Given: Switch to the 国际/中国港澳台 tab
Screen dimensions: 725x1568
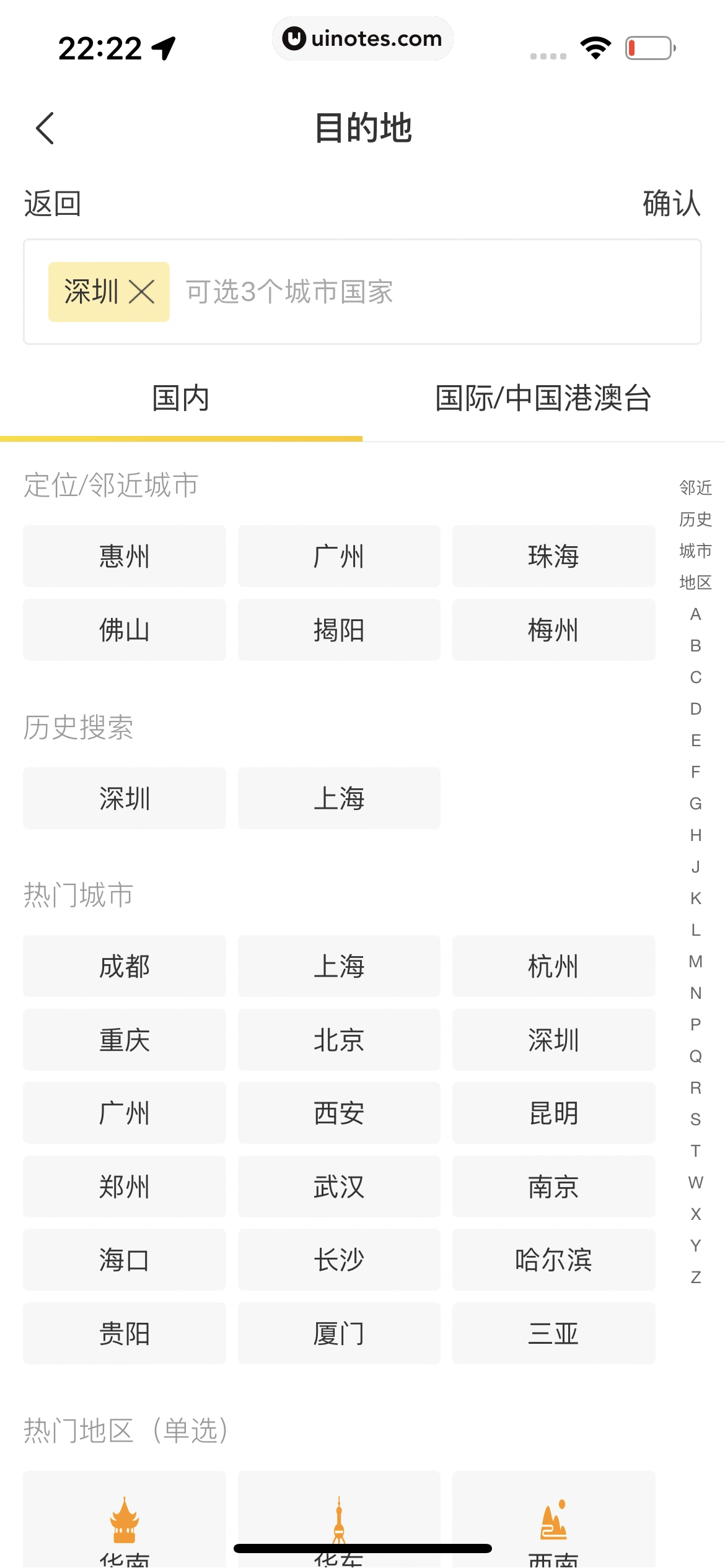Looking at the screenshot, I should 543,398.
